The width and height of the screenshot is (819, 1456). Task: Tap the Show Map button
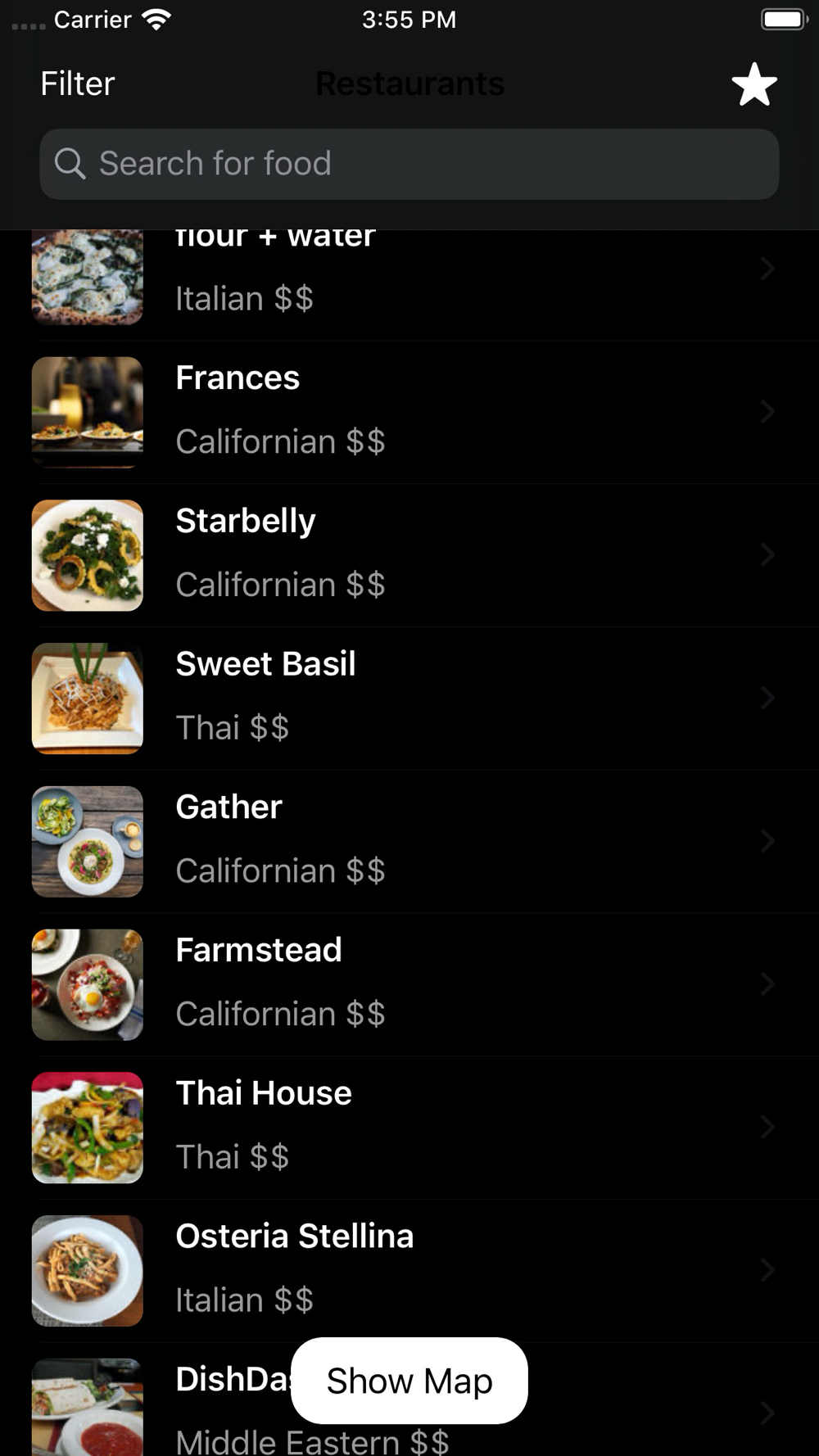(409, 1381)
